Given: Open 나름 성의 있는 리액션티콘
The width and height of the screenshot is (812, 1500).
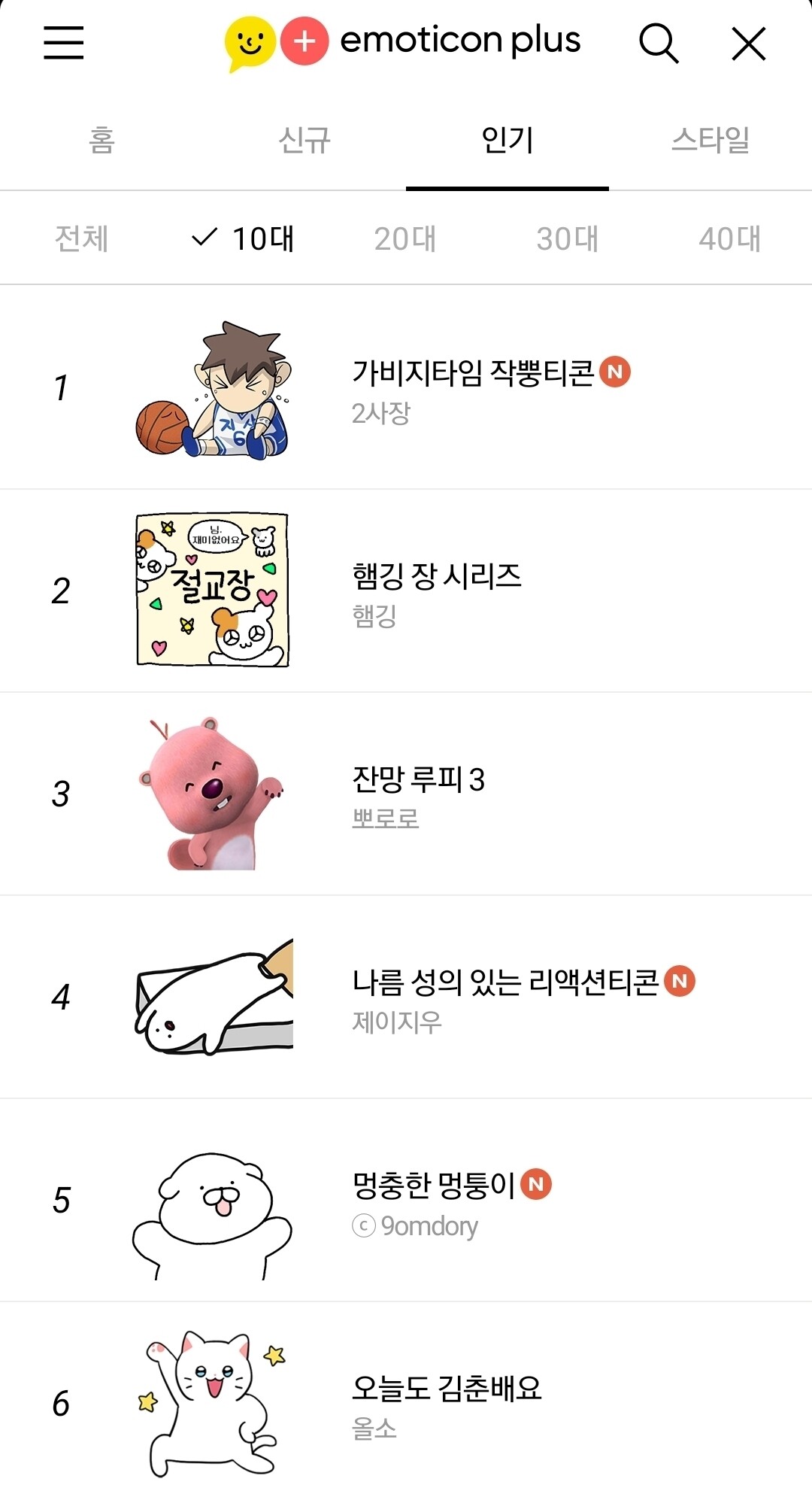Looking at the screenshot, I should tap(505, 982).
